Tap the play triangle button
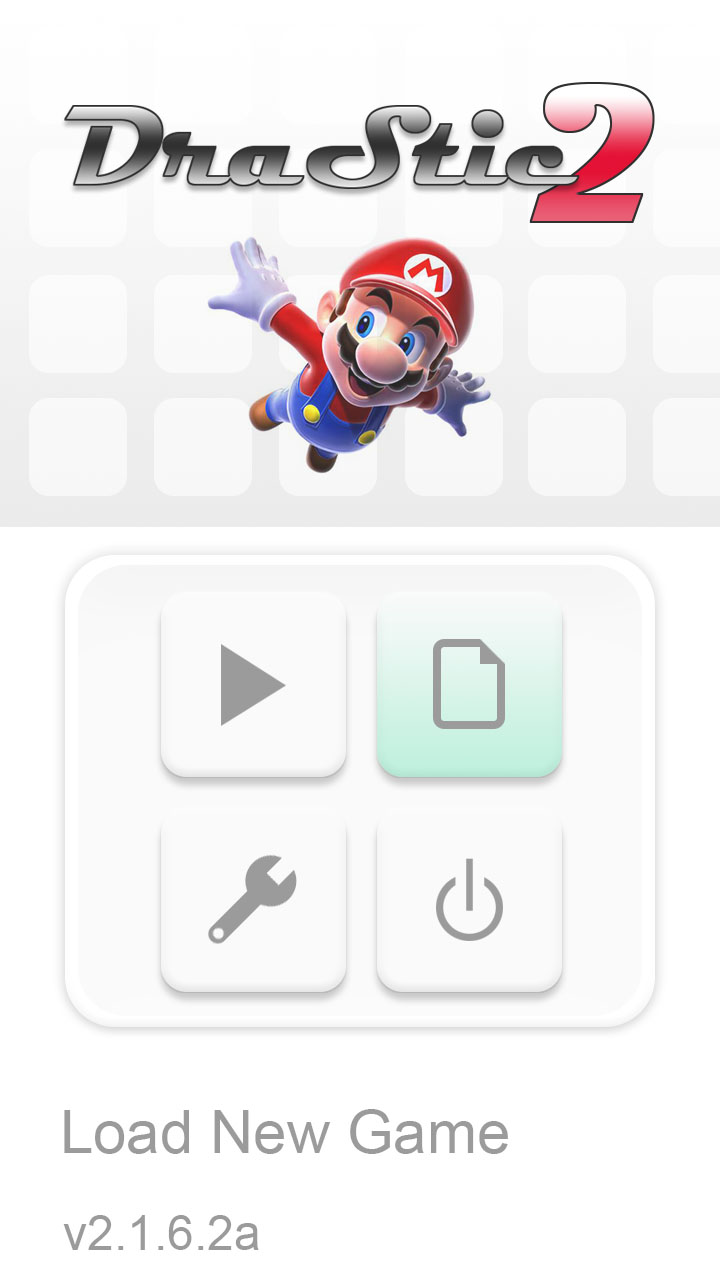Viewport: 720px width, 1280px height. [253, 685]
